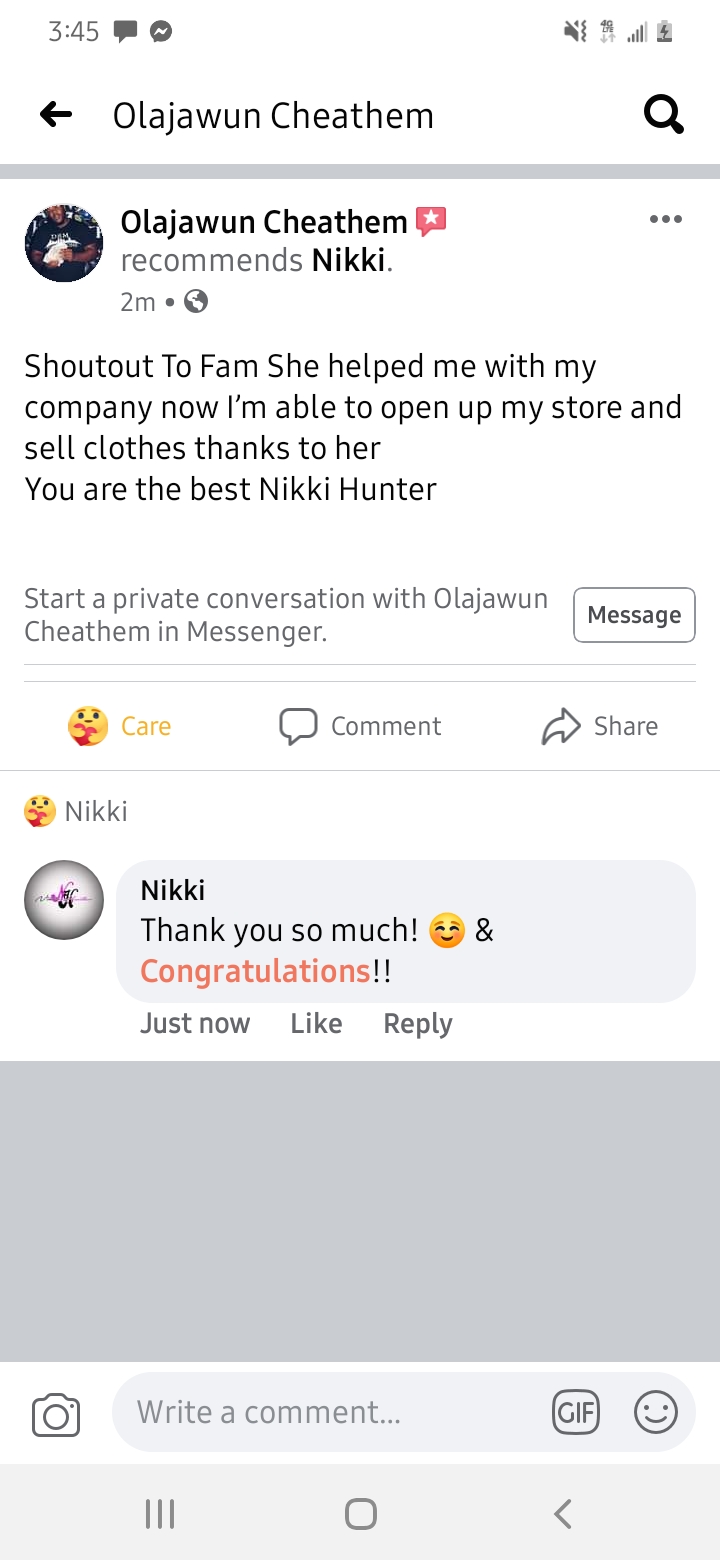Insert a GIF in the comment
720x1560 pixels.
click(576, 1413)
